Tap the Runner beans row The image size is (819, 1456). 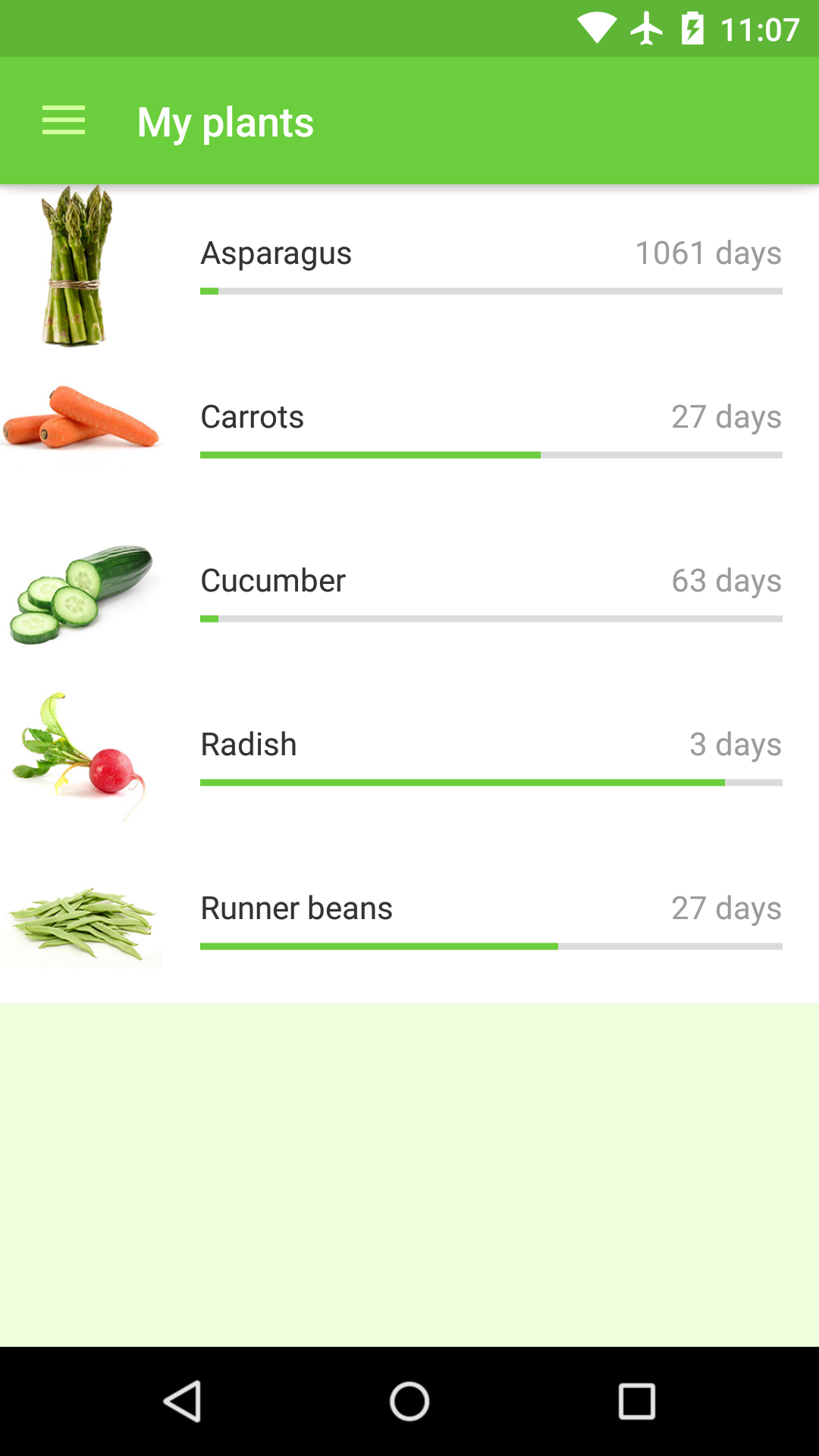coord(409,921)
